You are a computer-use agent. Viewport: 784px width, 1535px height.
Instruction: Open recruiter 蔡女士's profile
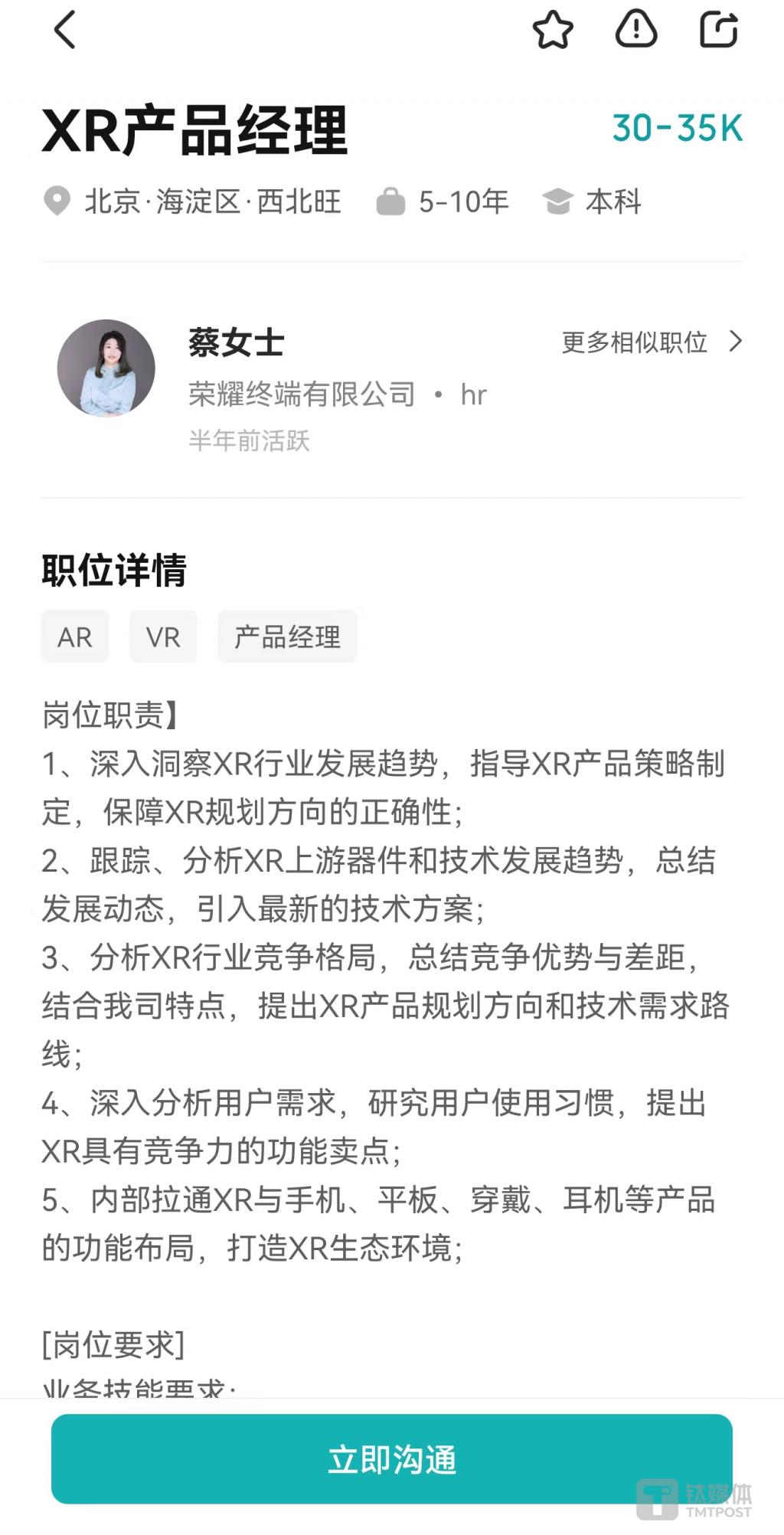tap(106, 368)
